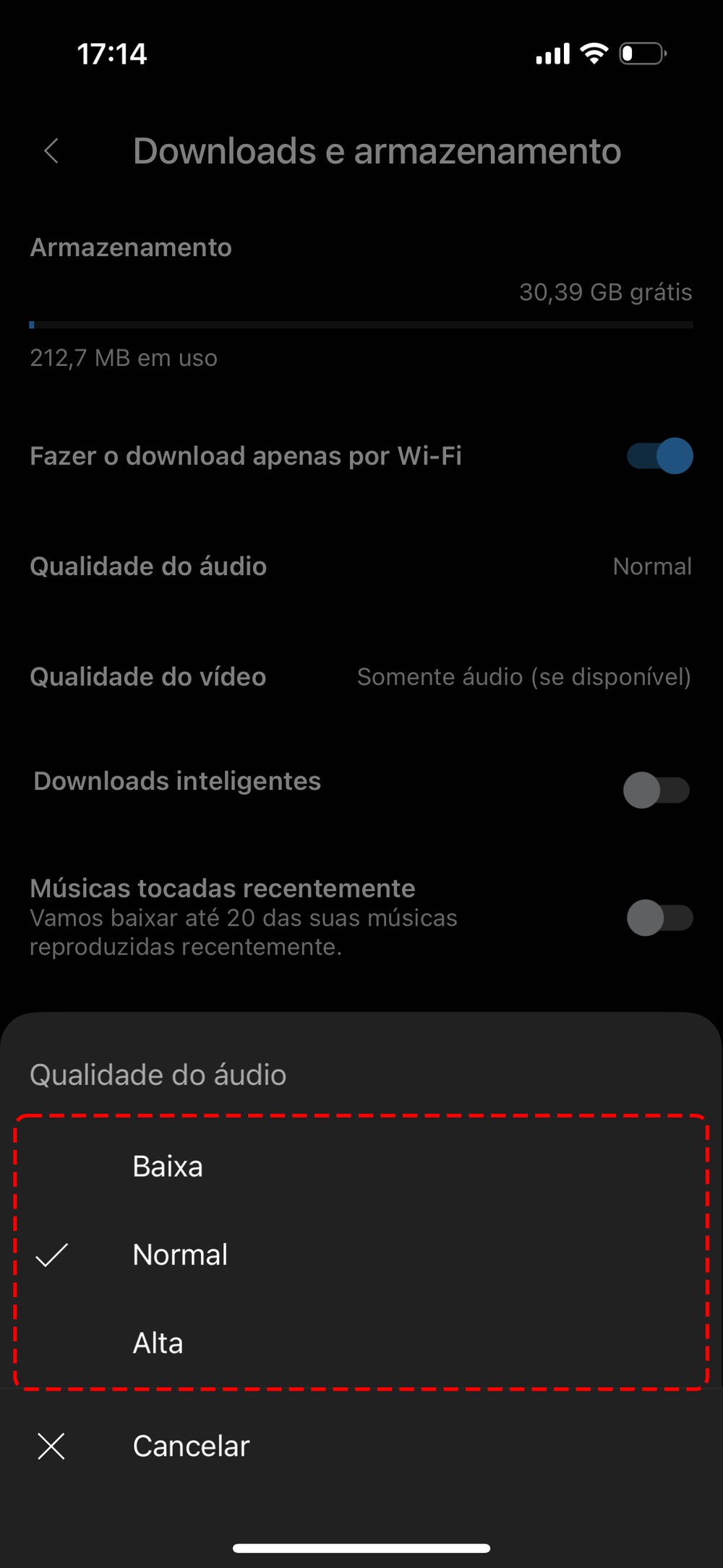Choose the Normal audio quality option

point(180,1255)
